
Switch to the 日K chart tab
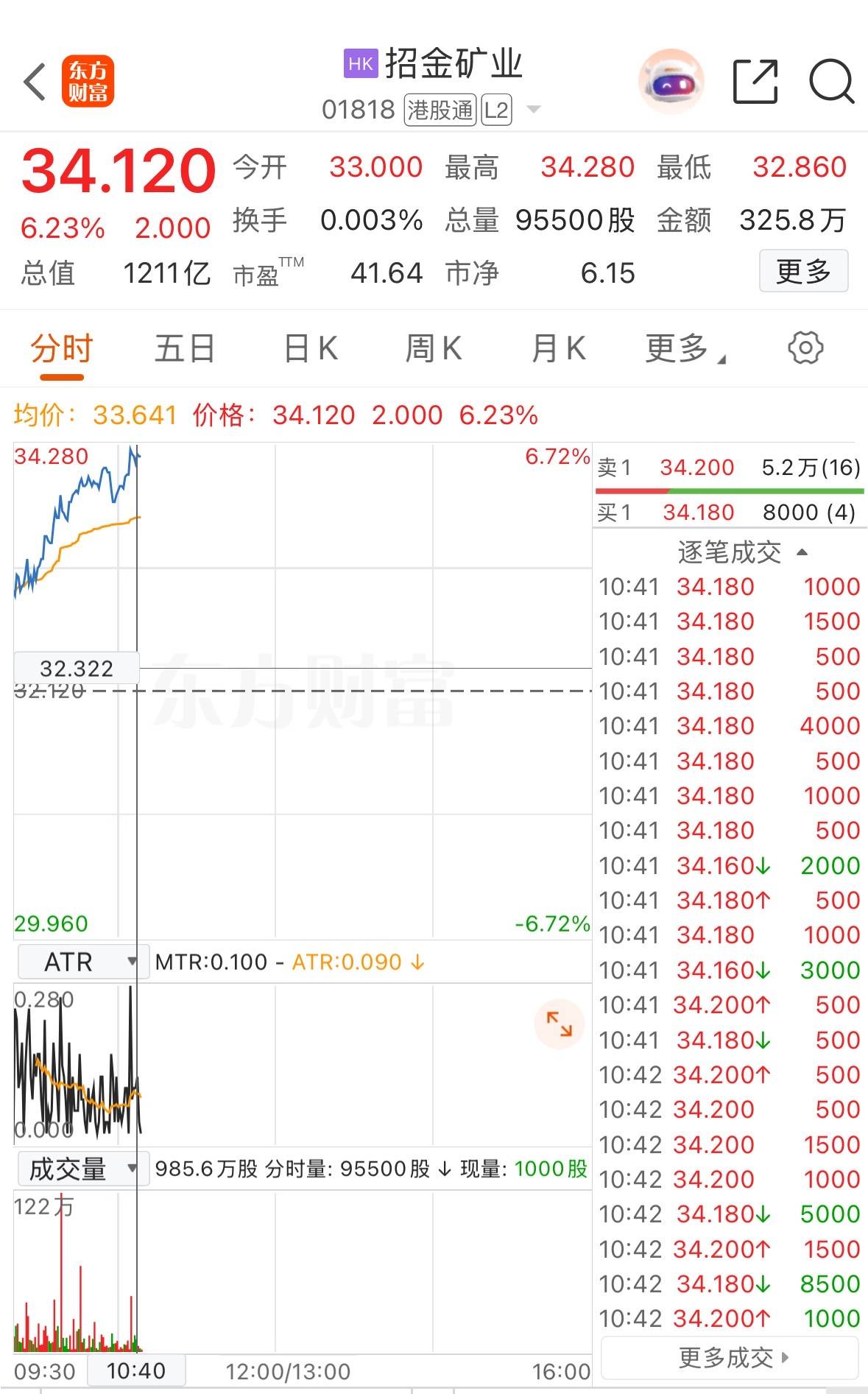click(311, 348)
